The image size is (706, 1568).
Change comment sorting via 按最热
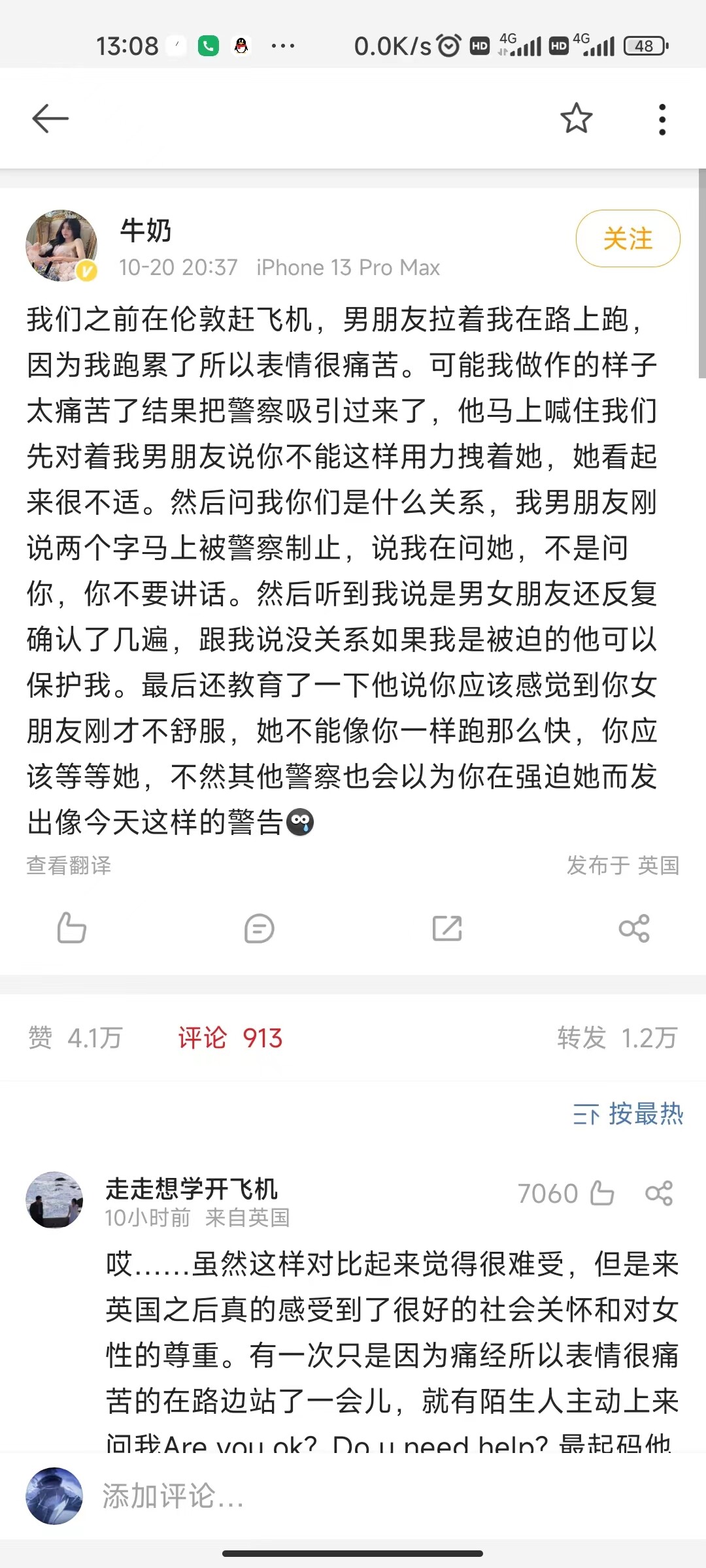[628, 1114]
